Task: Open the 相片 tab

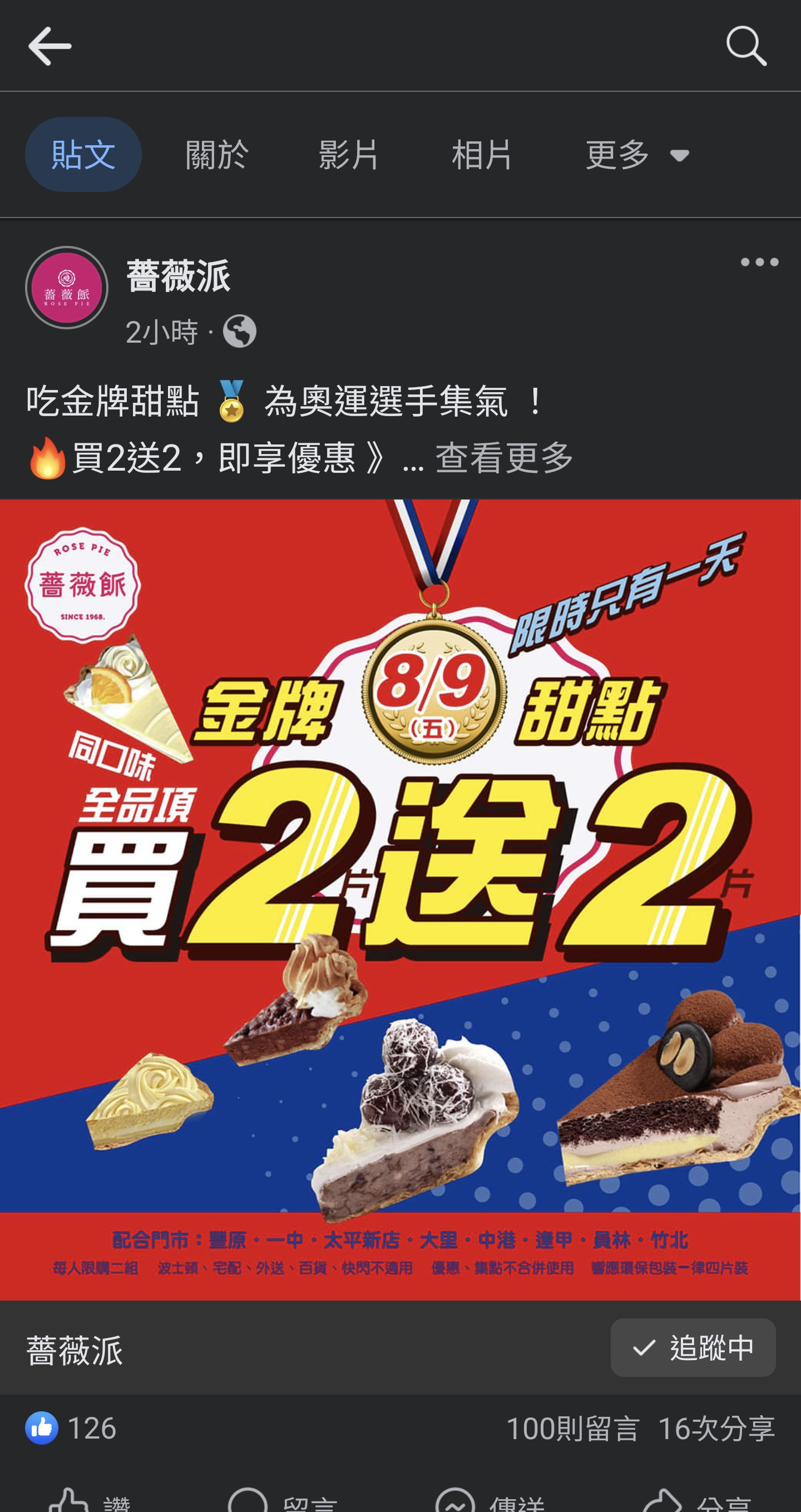Action: pos(482,154)
